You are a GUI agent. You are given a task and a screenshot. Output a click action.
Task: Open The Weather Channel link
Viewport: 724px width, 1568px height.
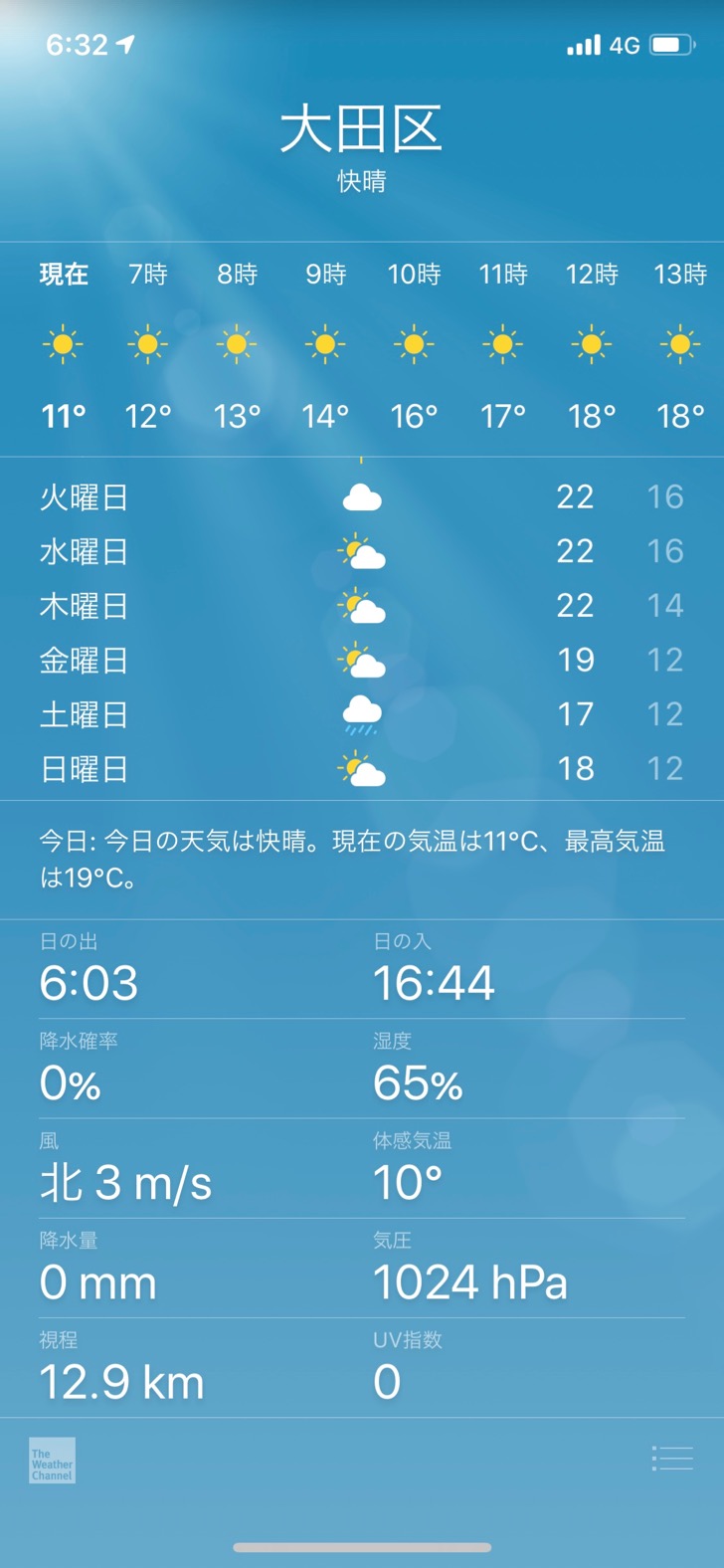(x=52, y=1461)
